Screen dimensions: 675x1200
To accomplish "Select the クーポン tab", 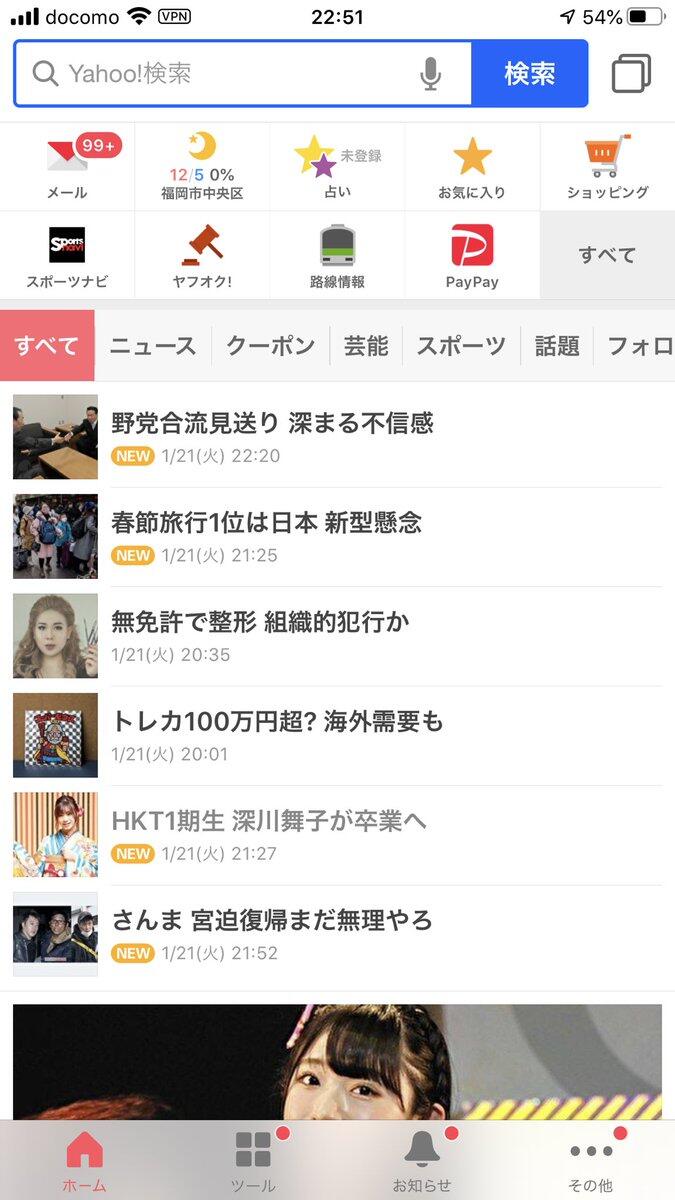I will pos(270,346).
